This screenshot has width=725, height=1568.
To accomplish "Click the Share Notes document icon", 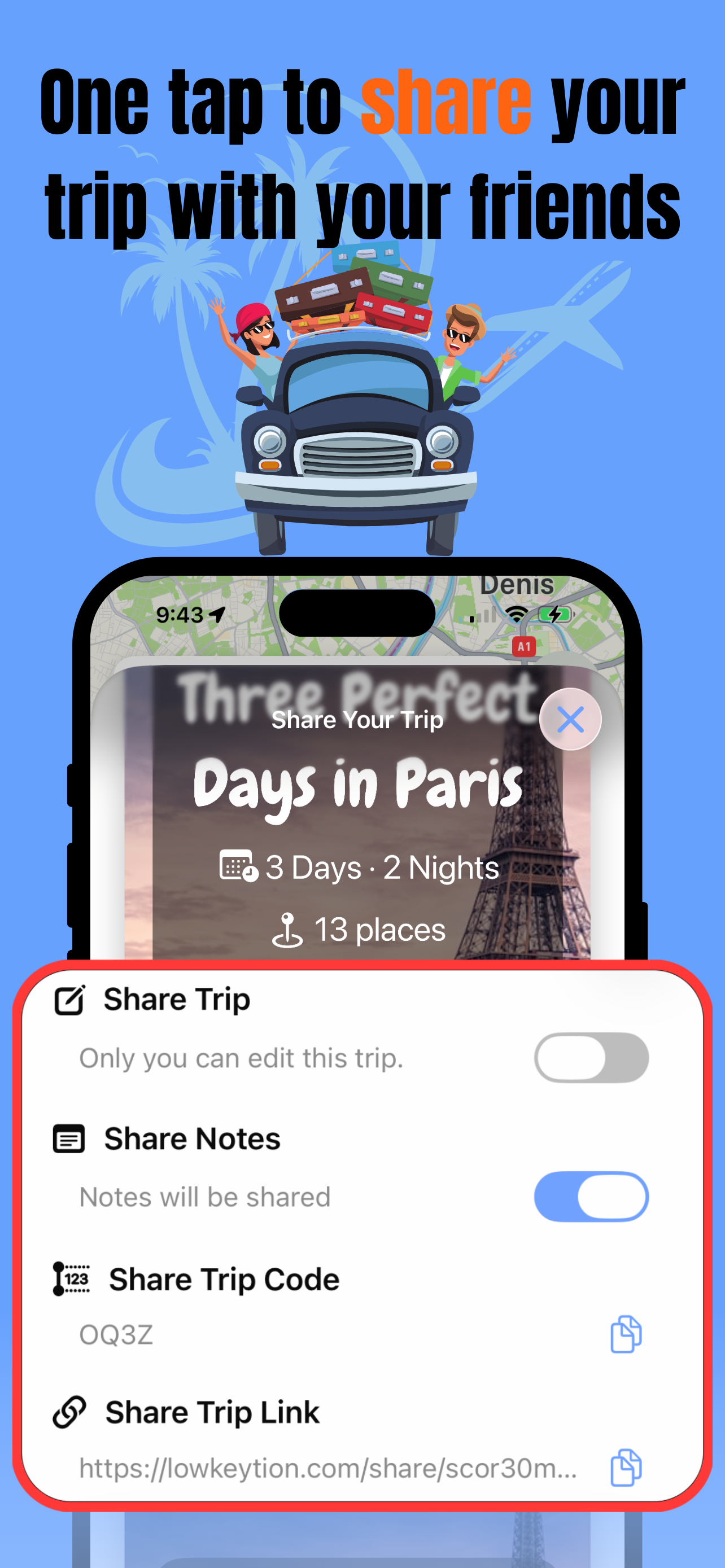I will point(68,1139).
